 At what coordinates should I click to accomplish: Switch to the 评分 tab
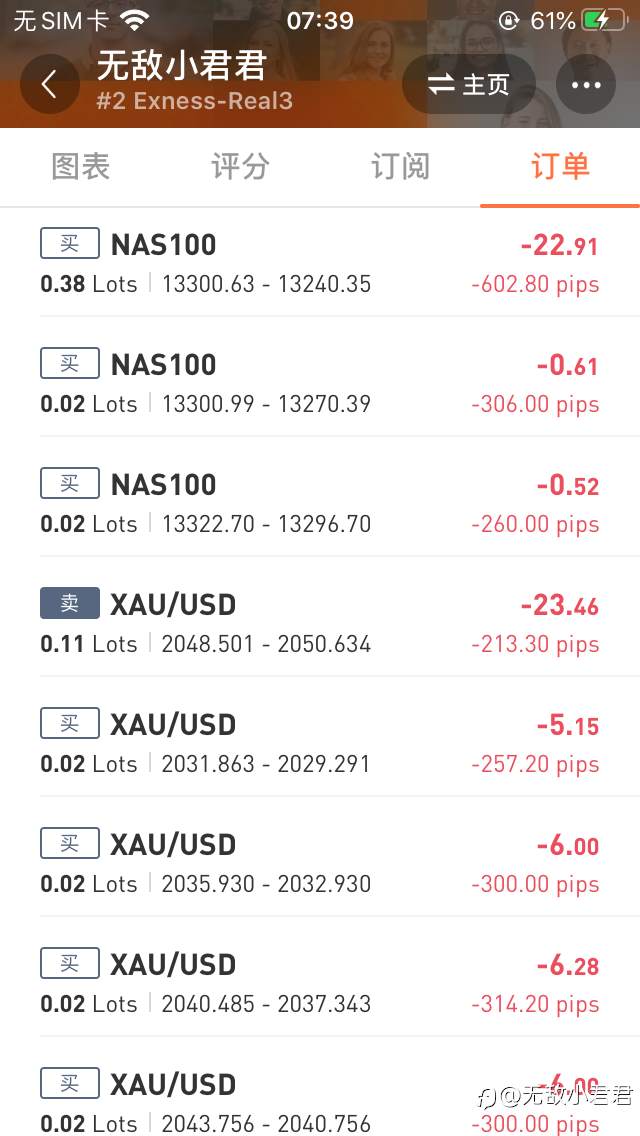pyautogui.click(x=240, y=167)
